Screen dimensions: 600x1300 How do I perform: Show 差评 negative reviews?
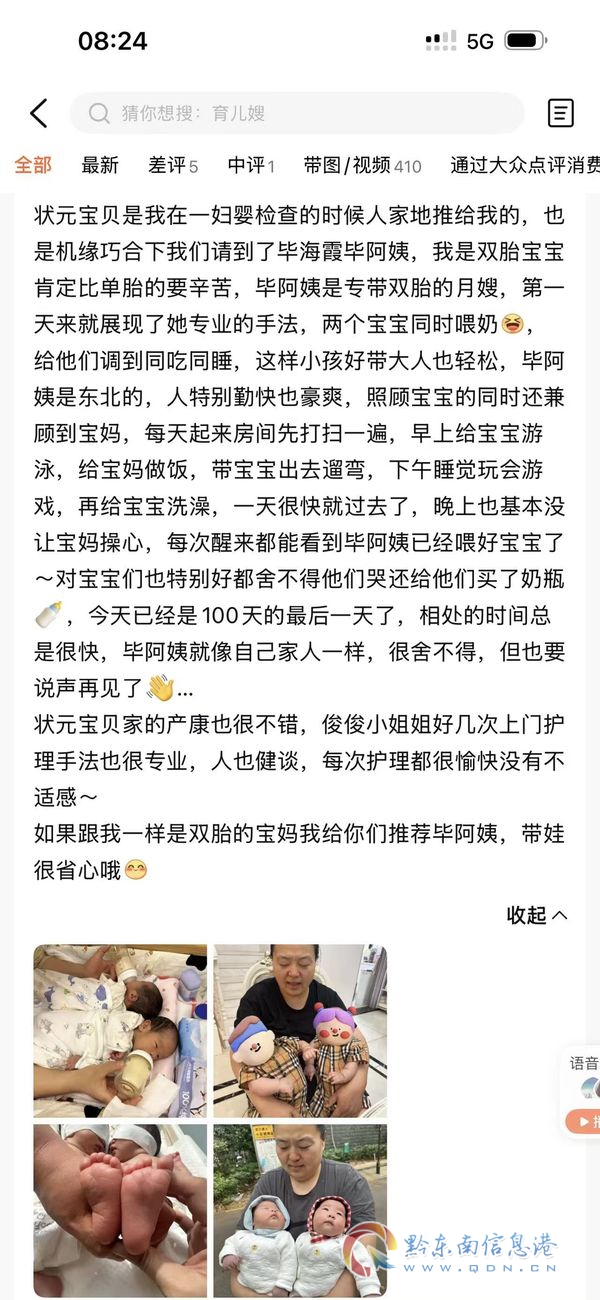click(x=173, y=165)
